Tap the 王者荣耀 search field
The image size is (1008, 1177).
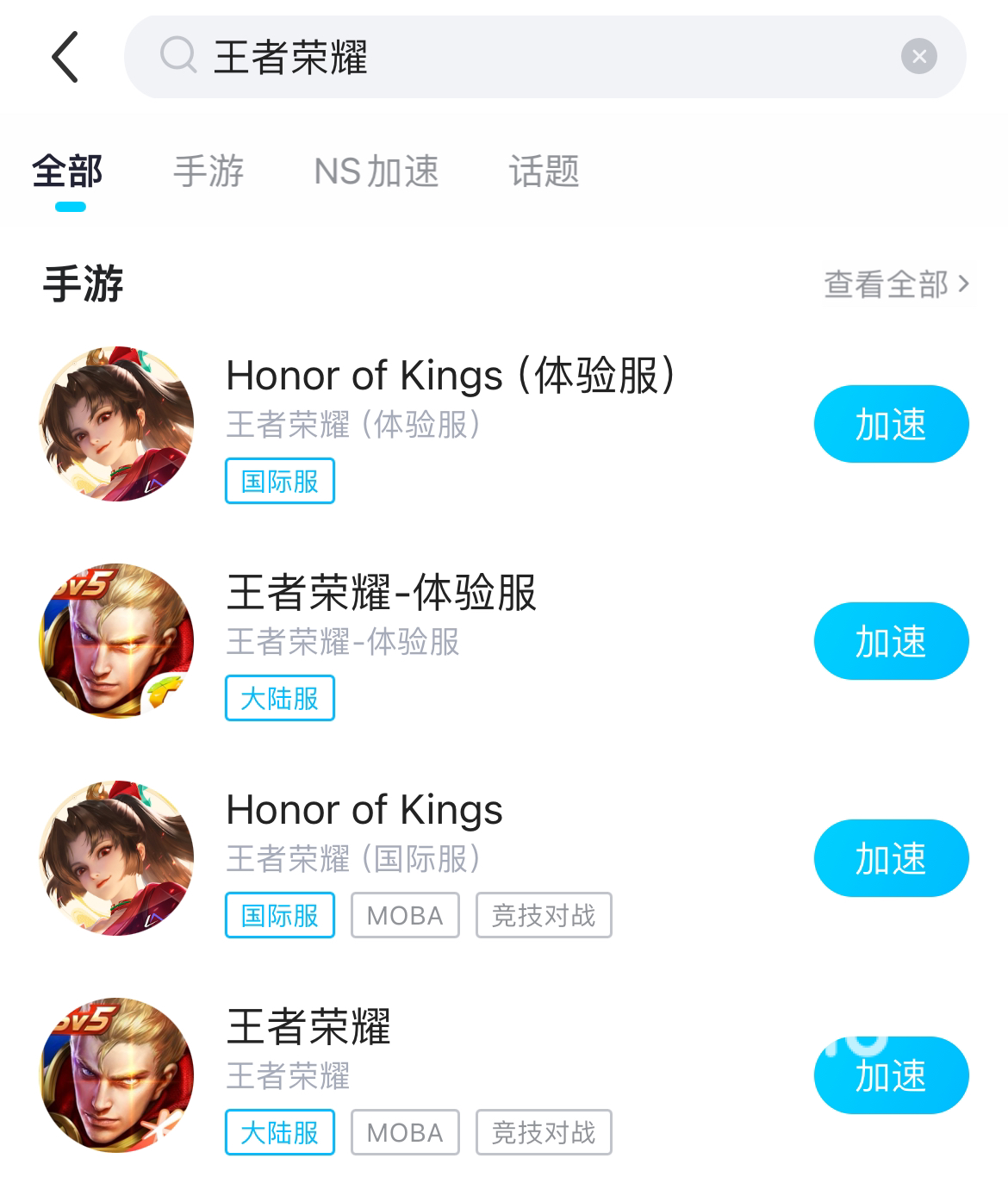[x=517, y=57]
